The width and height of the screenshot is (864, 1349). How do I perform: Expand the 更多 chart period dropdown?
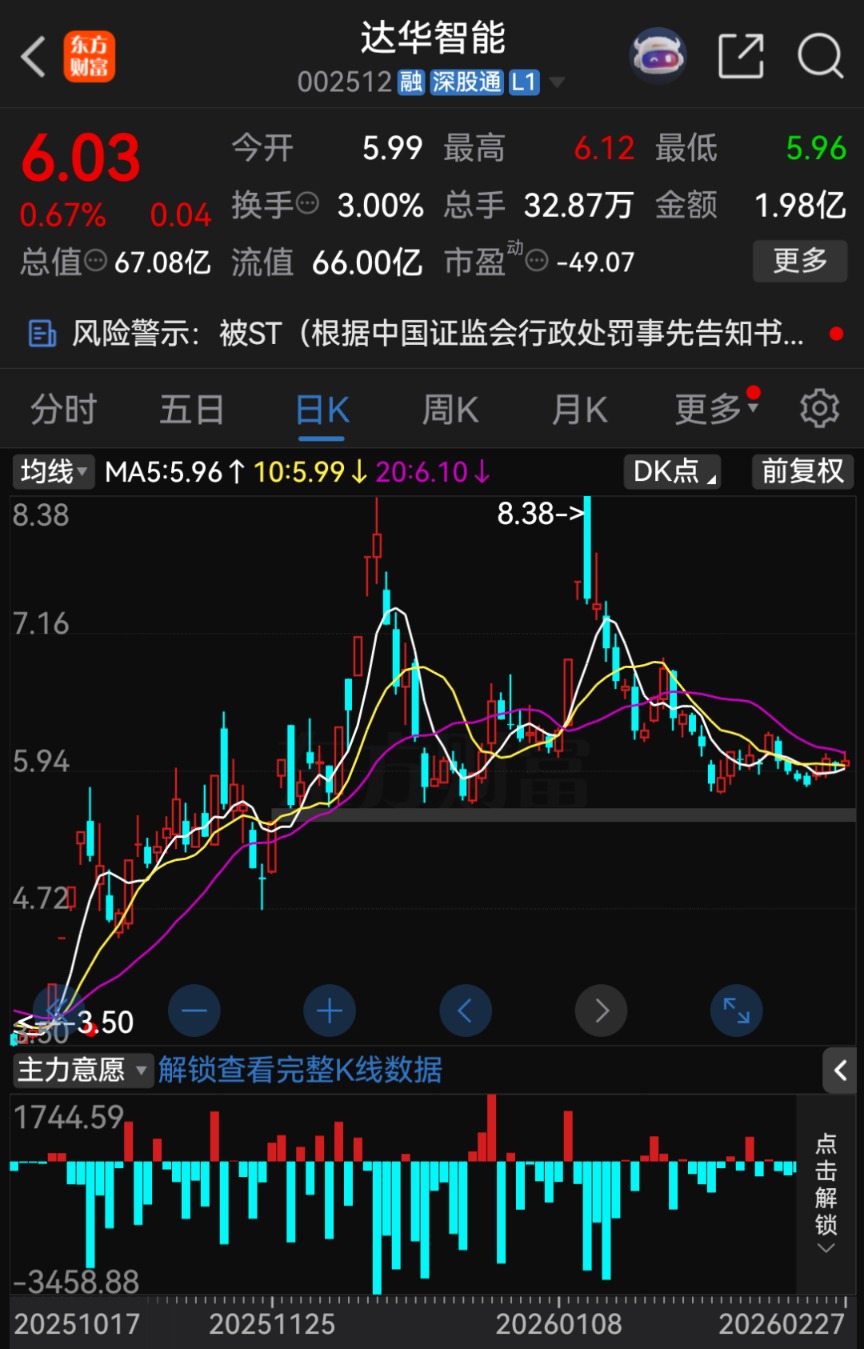[x=716, y=410]
